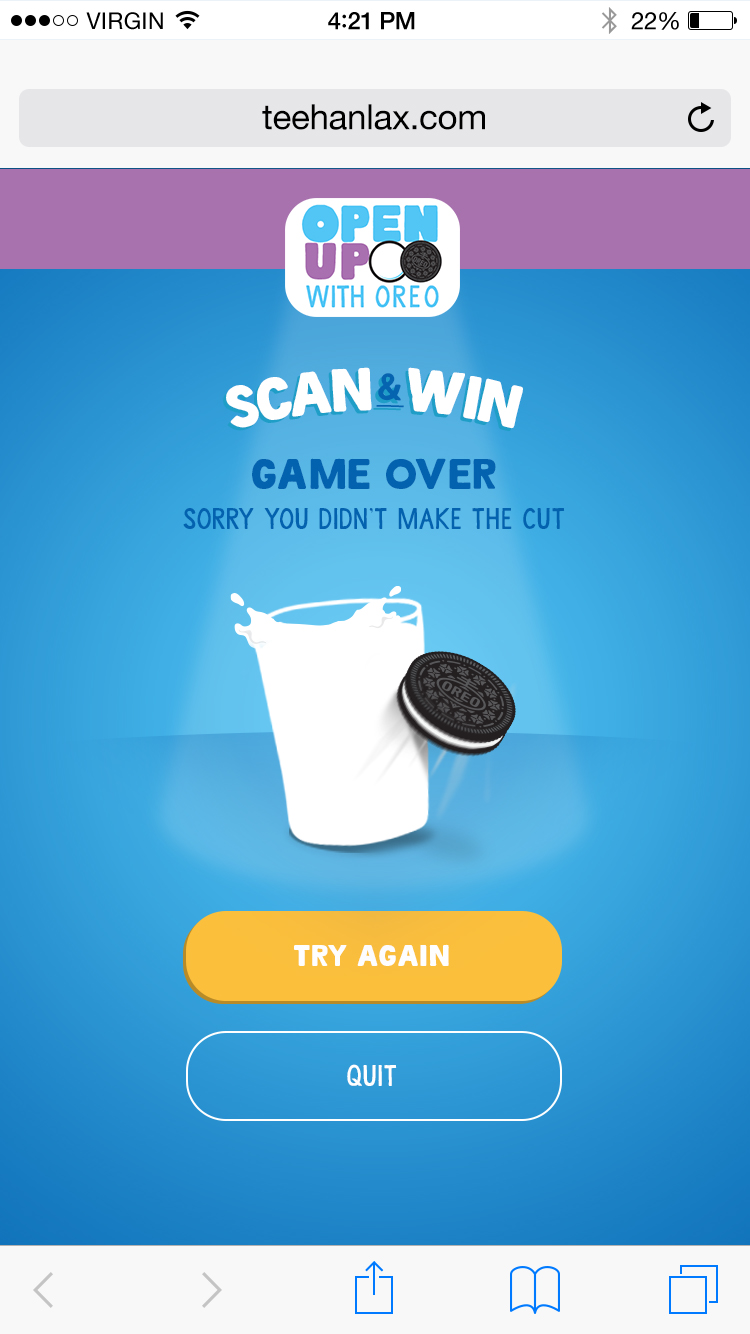Quit the Scan & Win game
The height and width of the screenshot is (1334, 750).
tap(373, 1076)
